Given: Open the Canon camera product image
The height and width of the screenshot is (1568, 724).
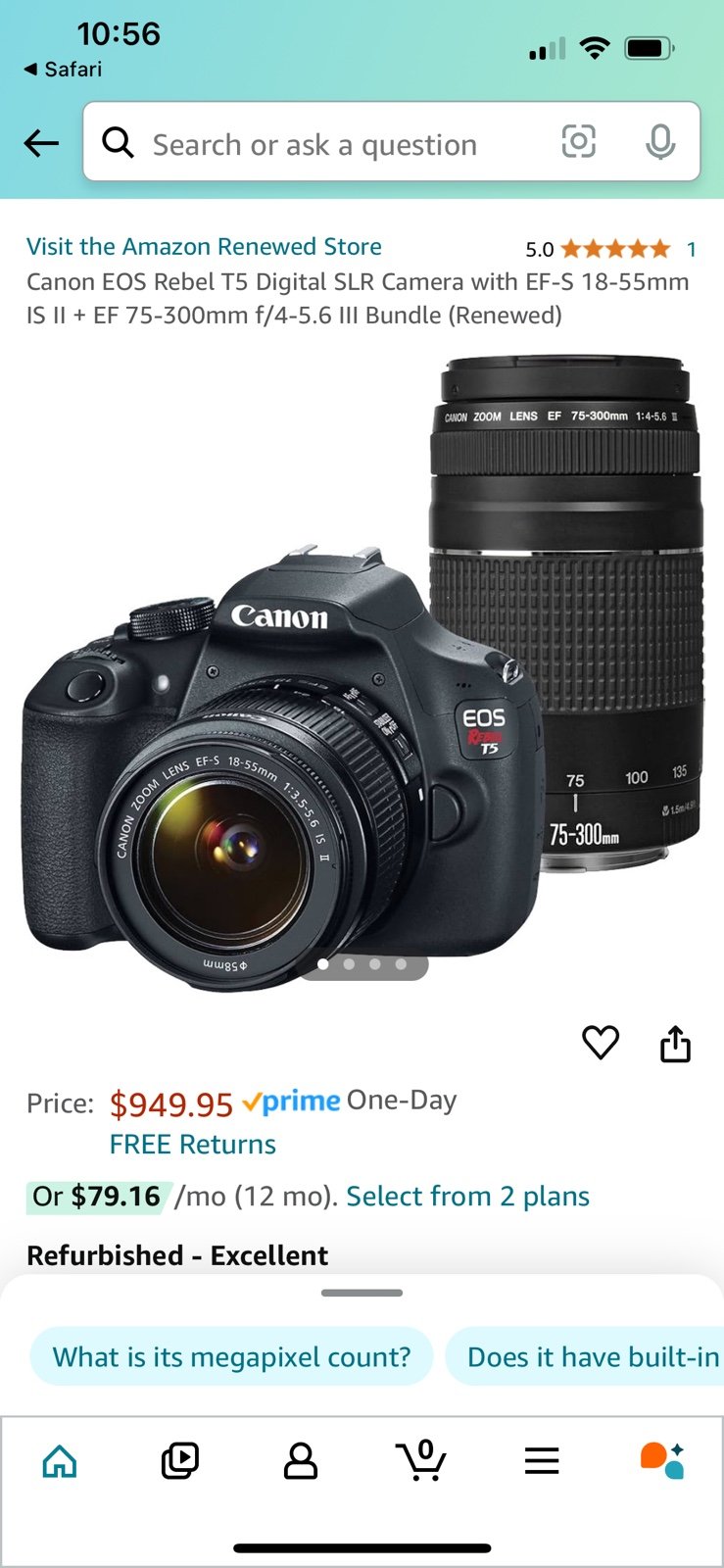Looking at the screenshot, I should coord(362,673).
